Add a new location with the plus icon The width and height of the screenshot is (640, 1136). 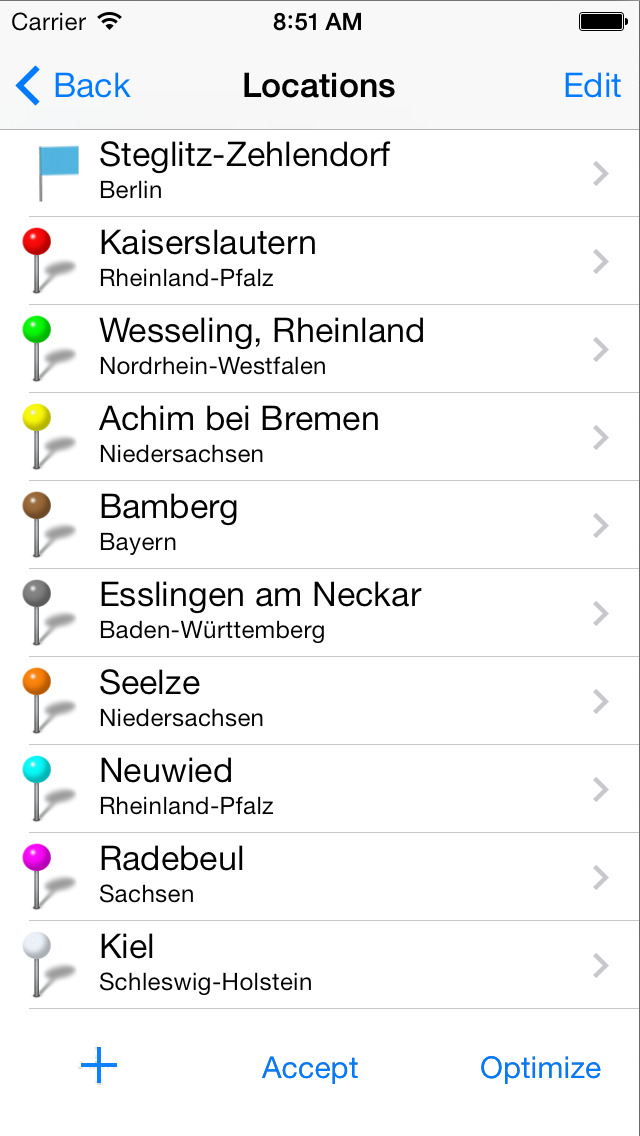pos(99,1066)
